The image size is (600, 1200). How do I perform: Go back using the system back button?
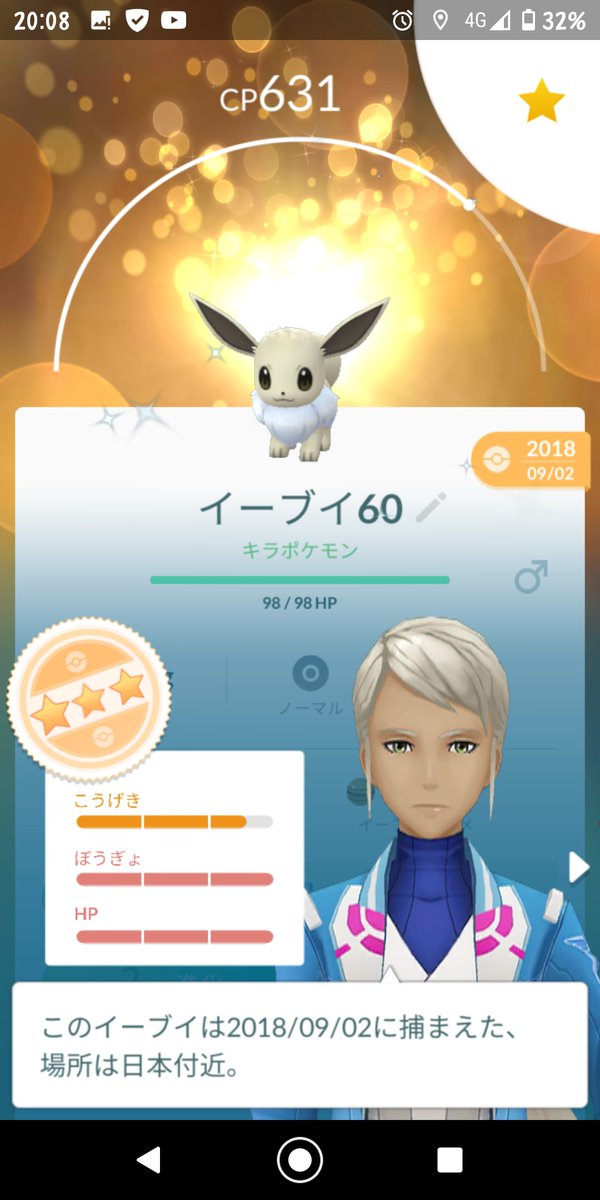tap(149, 1160)
